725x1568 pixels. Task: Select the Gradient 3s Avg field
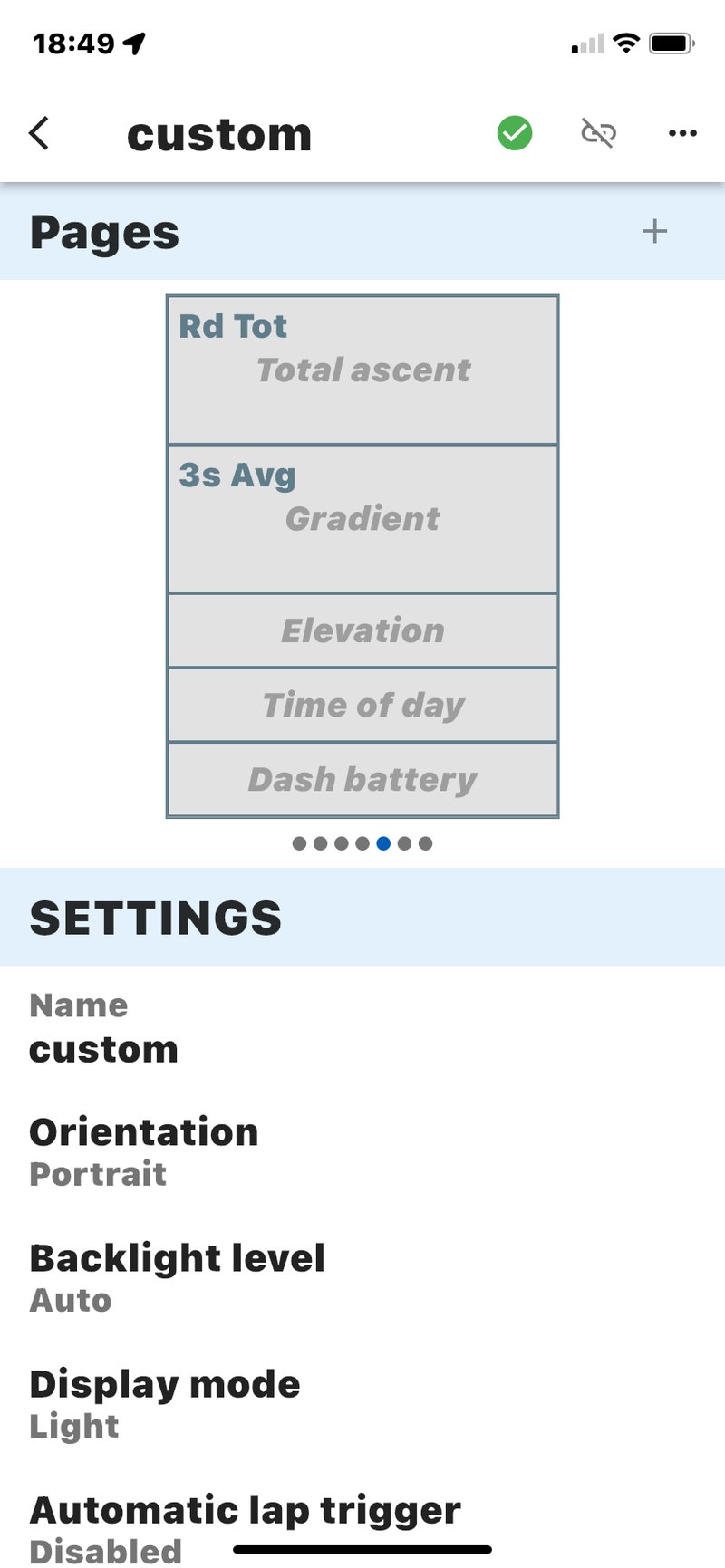(x=362, y=519)
